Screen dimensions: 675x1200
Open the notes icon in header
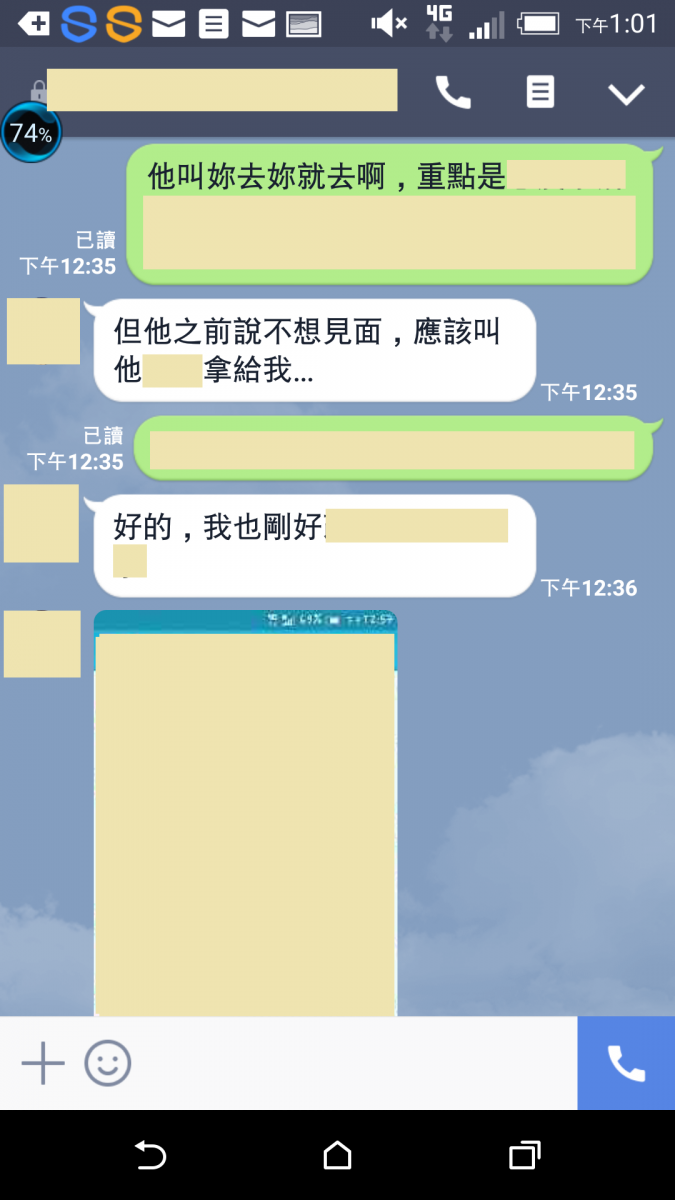pos(540,93)
